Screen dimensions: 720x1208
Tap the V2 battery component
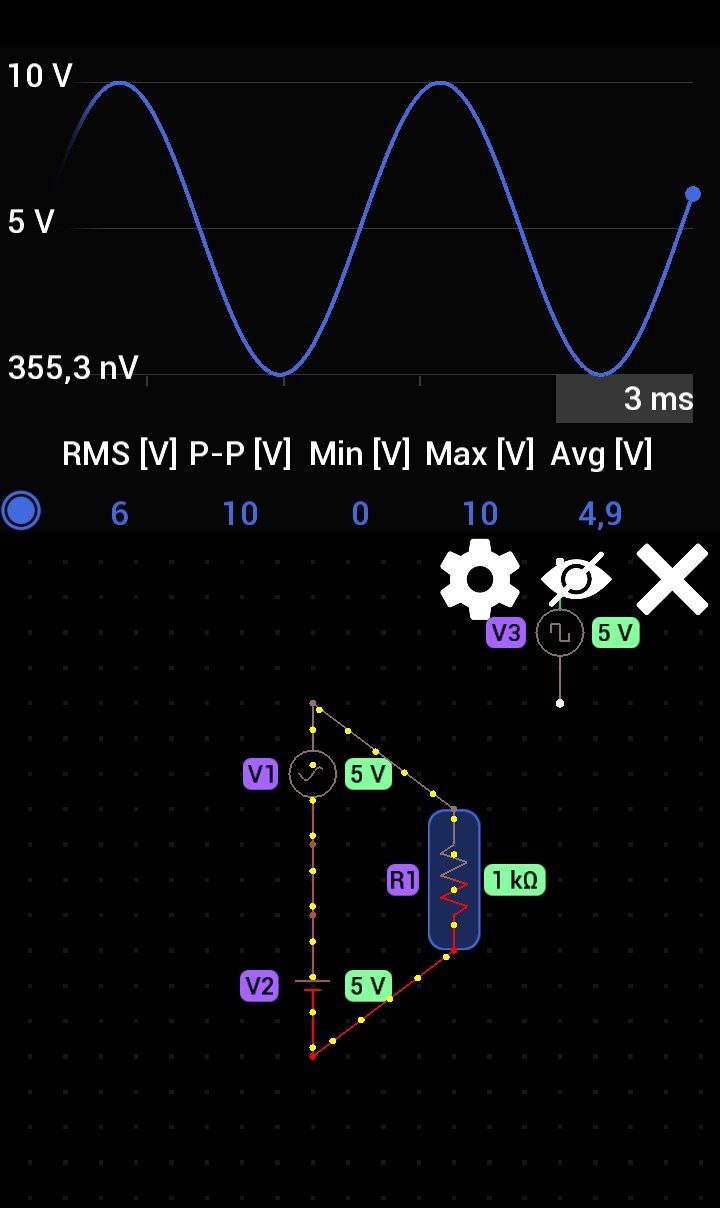(x=313, y=986)
